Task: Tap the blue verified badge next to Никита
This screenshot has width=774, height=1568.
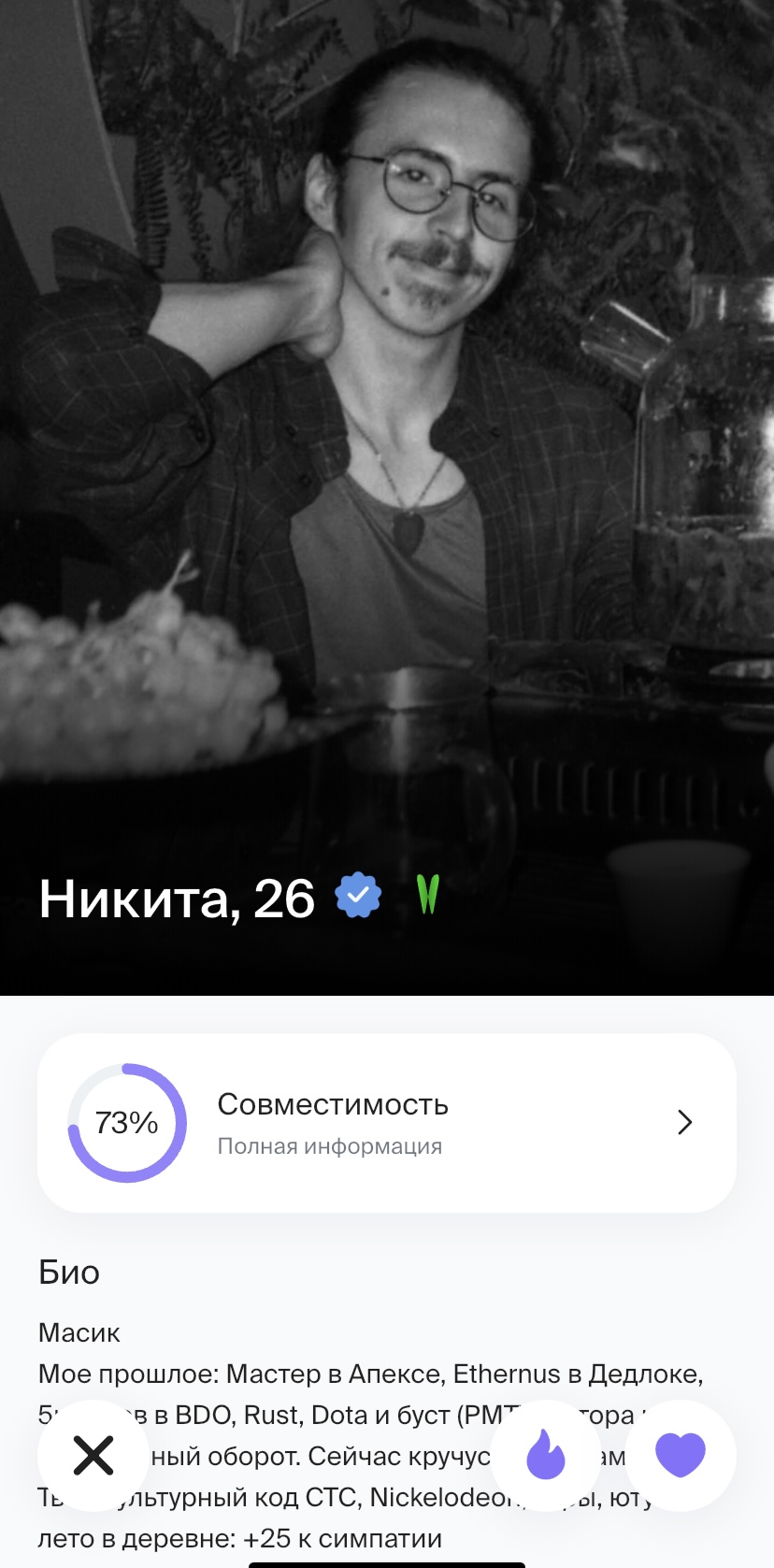Action: click(358, 896)
